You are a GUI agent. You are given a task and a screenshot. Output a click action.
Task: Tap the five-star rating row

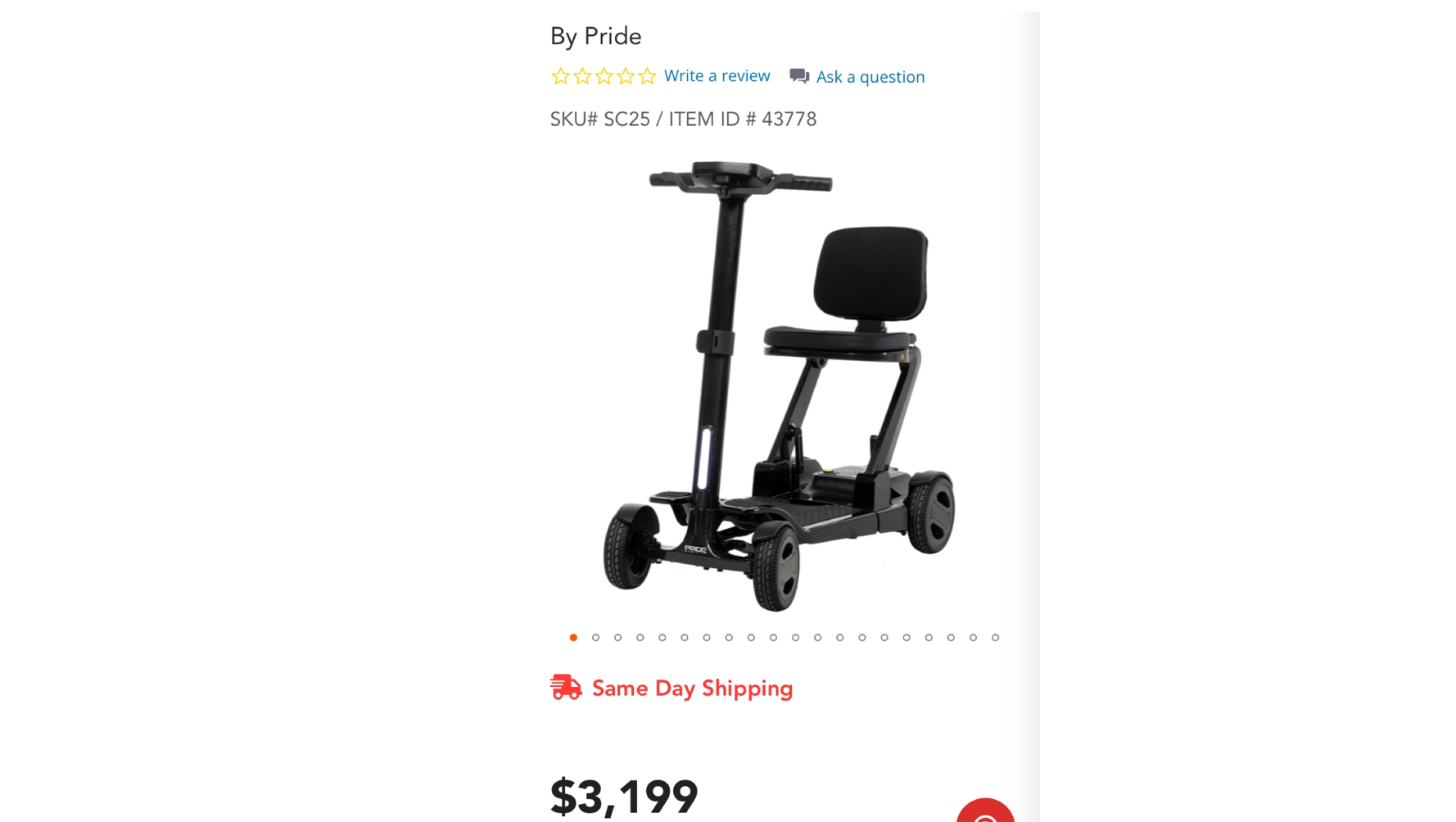pyautogui.click(x=604, y=76)
